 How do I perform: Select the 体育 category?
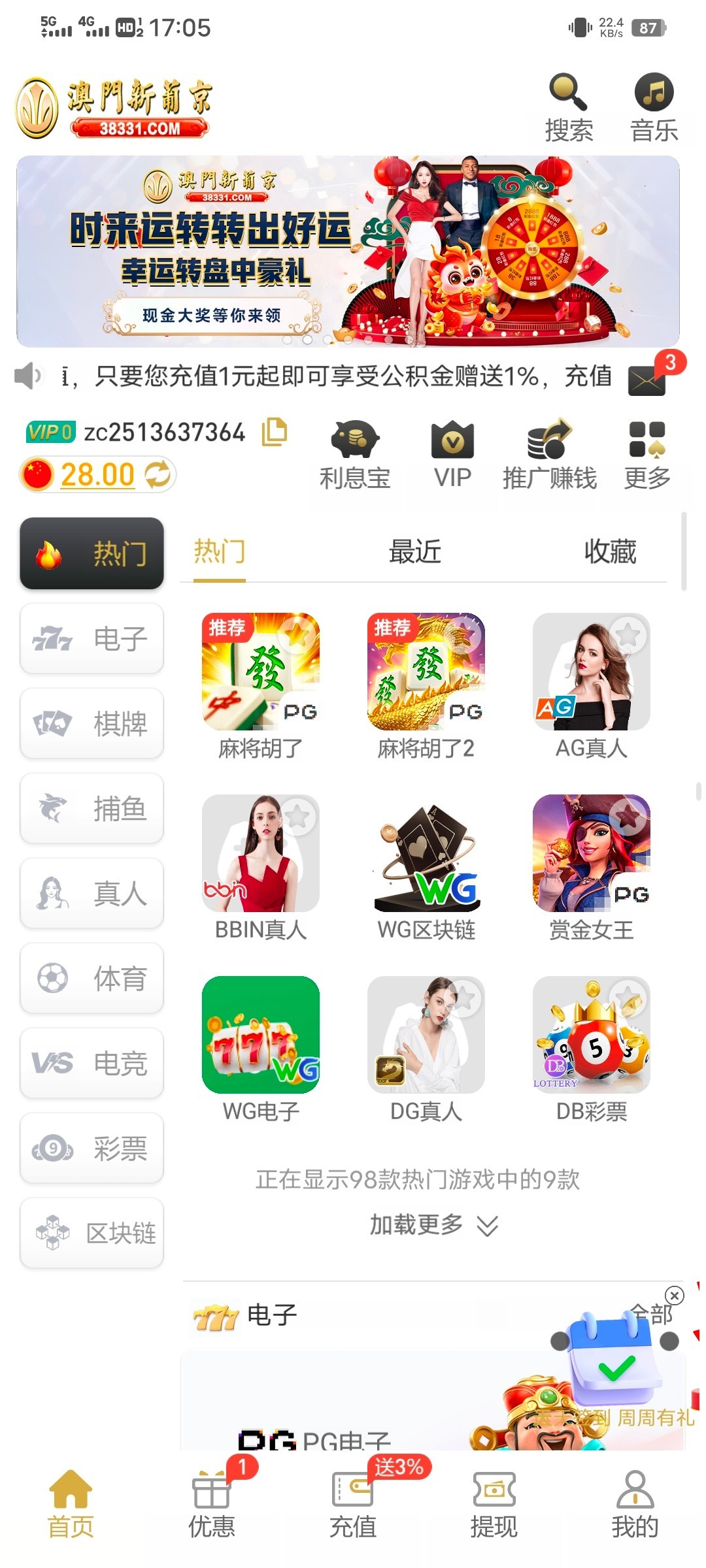[92, 978]
